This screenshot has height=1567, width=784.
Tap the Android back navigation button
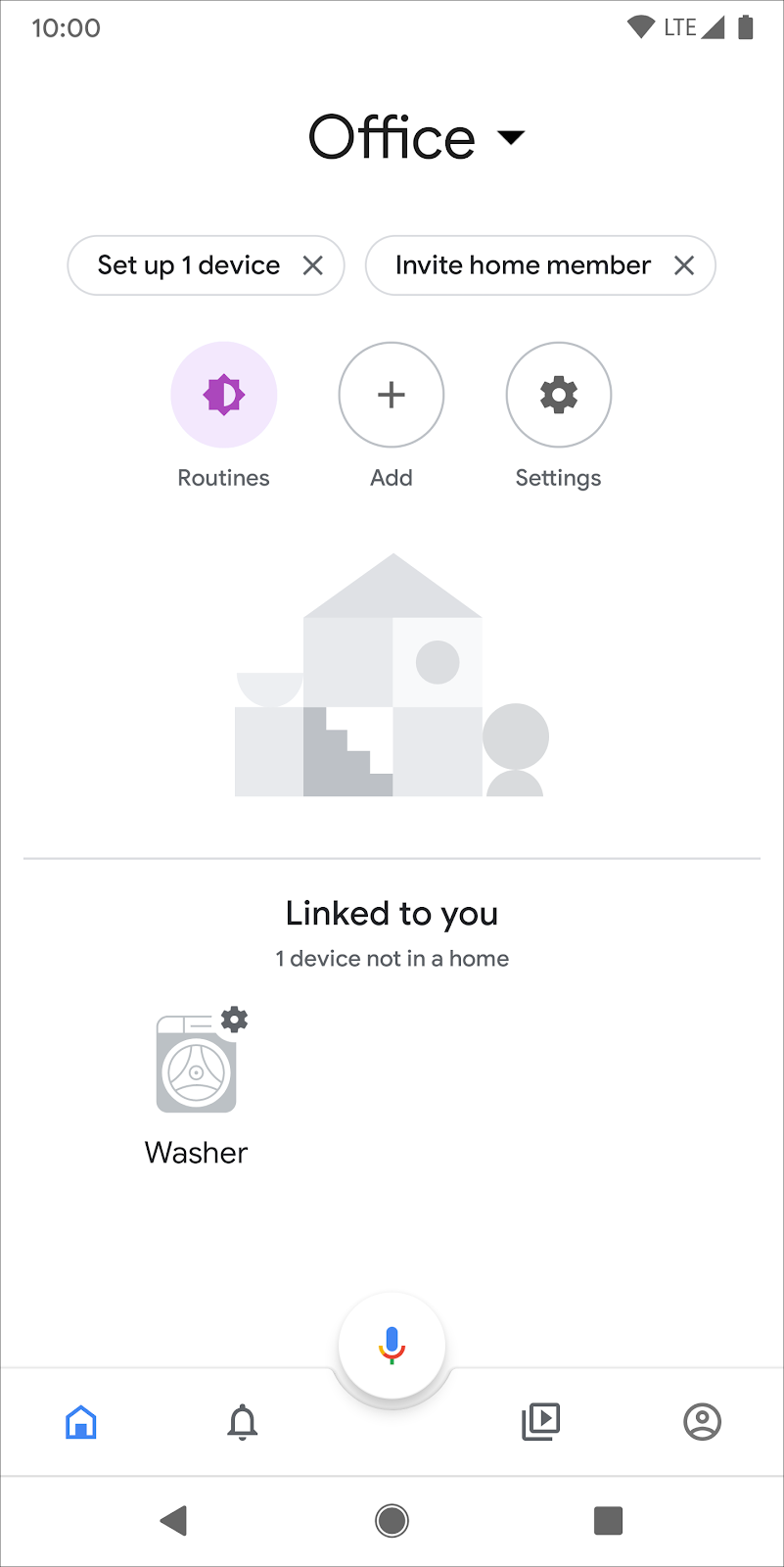tap(174, 1520)
